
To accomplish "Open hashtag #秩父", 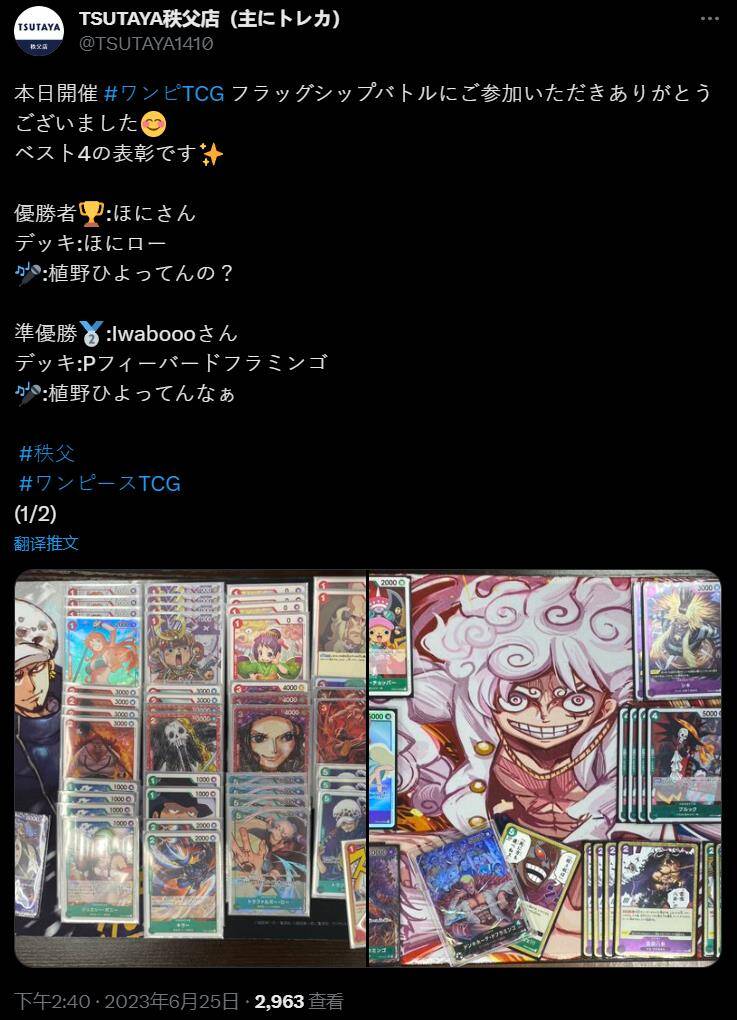I will click(x=47, y=453).
